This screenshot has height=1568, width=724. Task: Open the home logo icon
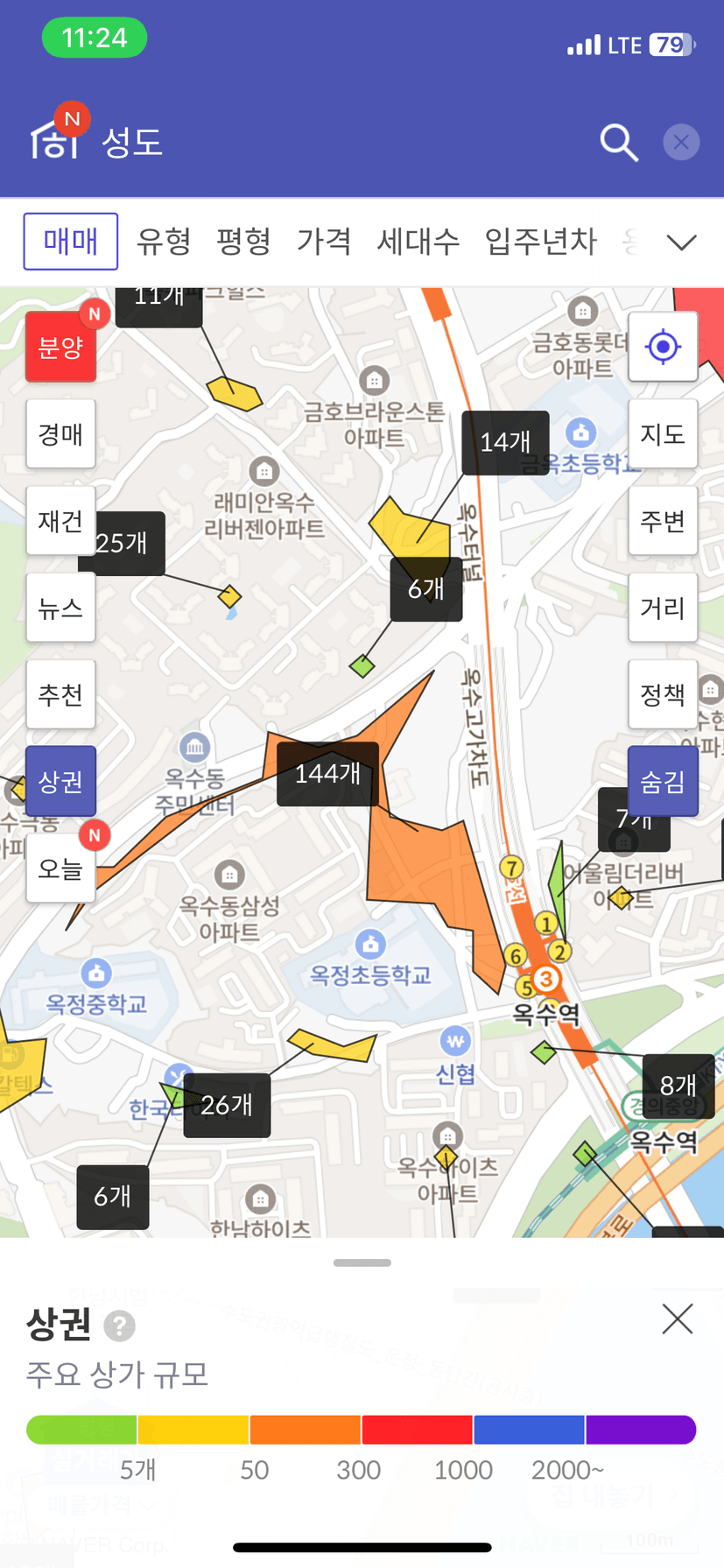tap(54, 140)
